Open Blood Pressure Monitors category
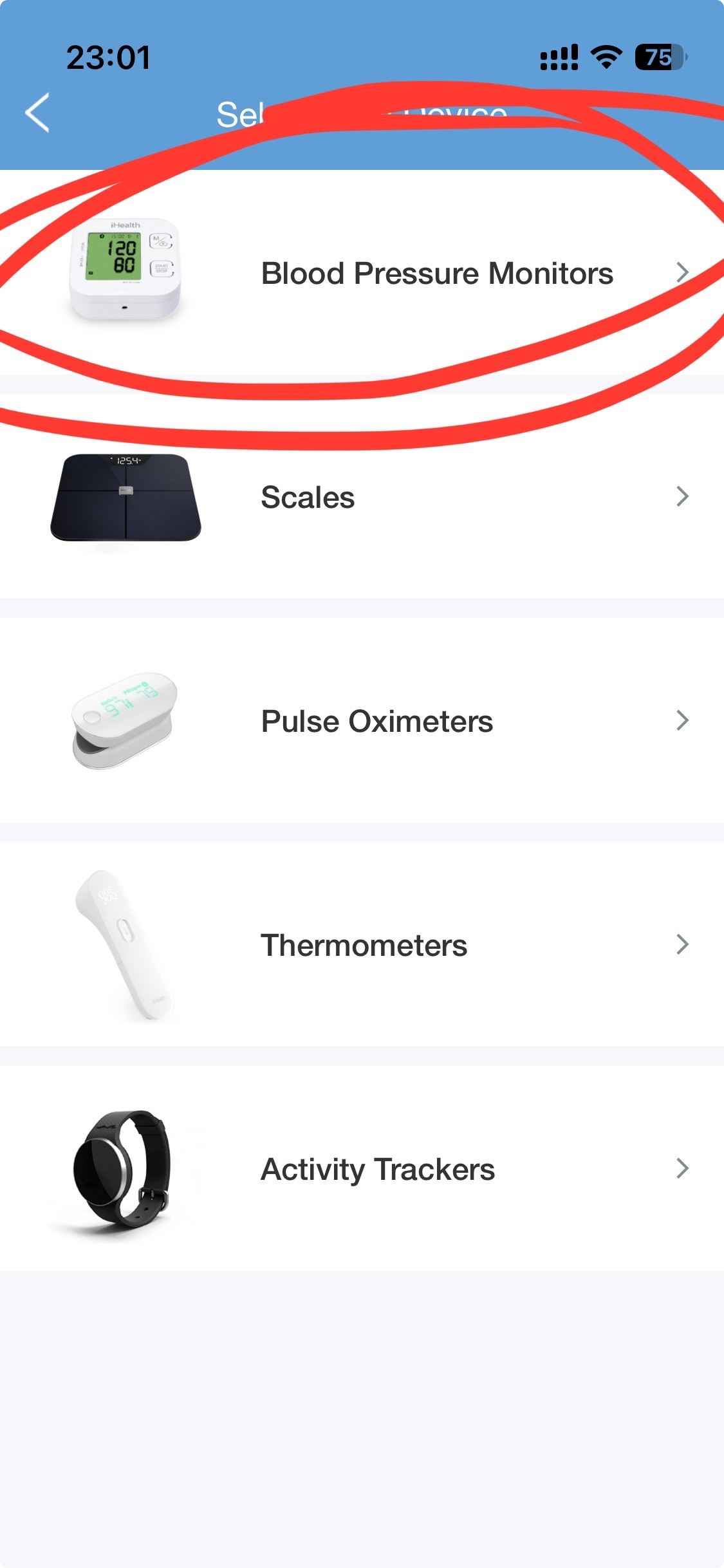724x1568 pixels. pyautogui.click(x=436, y=273)
